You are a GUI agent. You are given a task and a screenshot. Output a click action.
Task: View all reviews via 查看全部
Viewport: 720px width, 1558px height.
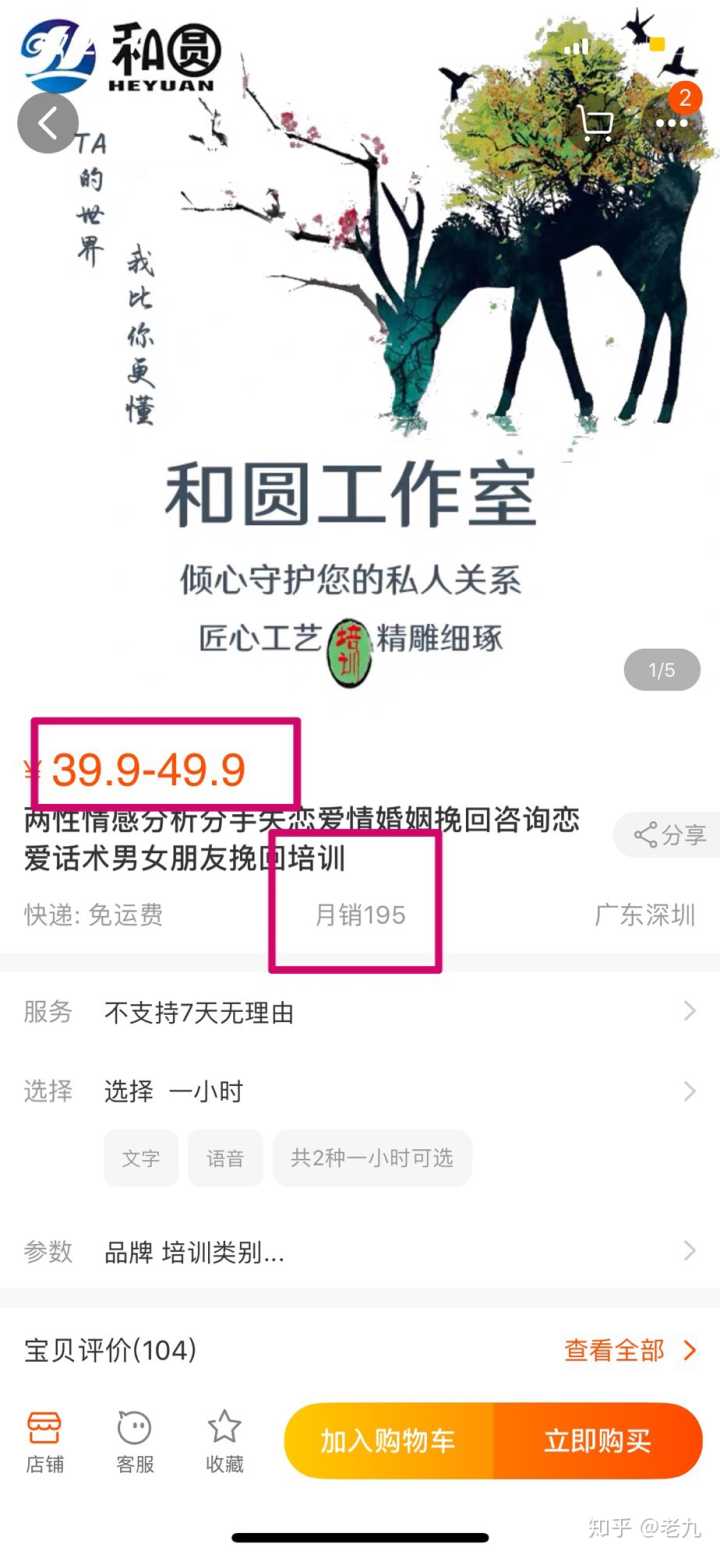(x=630, y=1351)
